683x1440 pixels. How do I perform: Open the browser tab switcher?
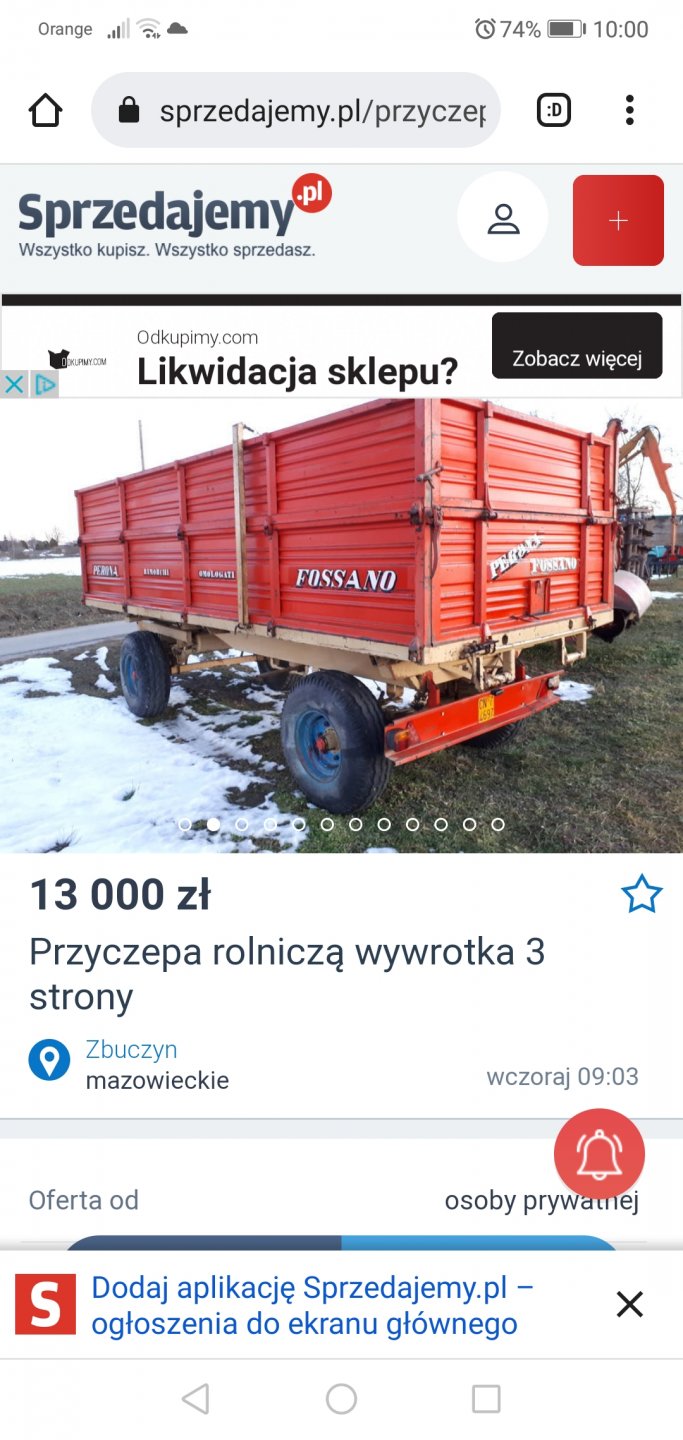click(x=554, y=110)
